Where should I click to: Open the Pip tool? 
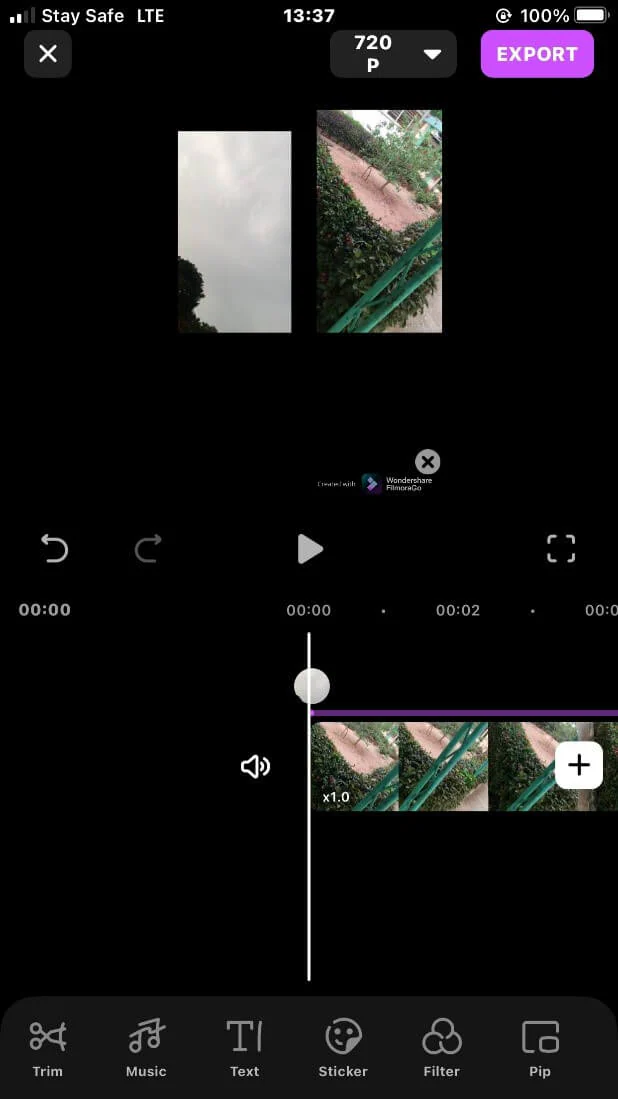pos(540,1048)
